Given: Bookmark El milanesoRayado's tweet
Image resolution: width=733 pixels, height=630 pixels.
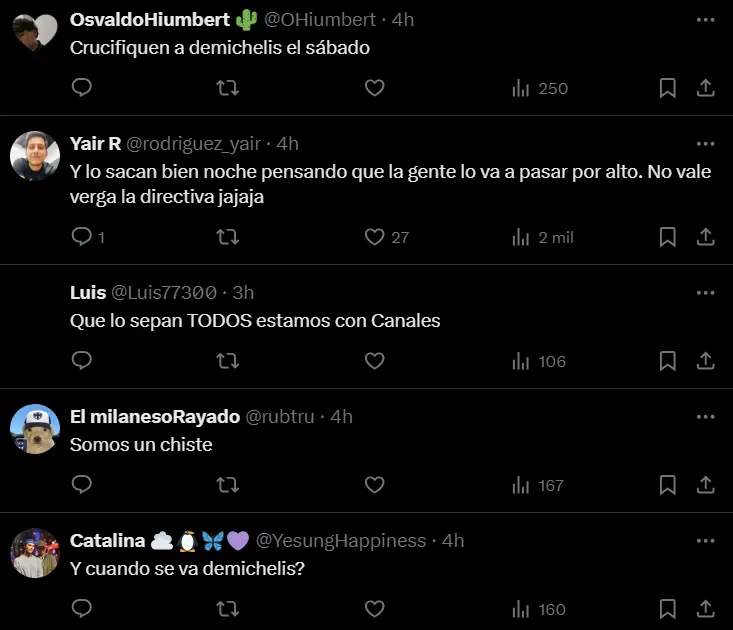Looking at the screenshot, I should click(x=667, y=485).
